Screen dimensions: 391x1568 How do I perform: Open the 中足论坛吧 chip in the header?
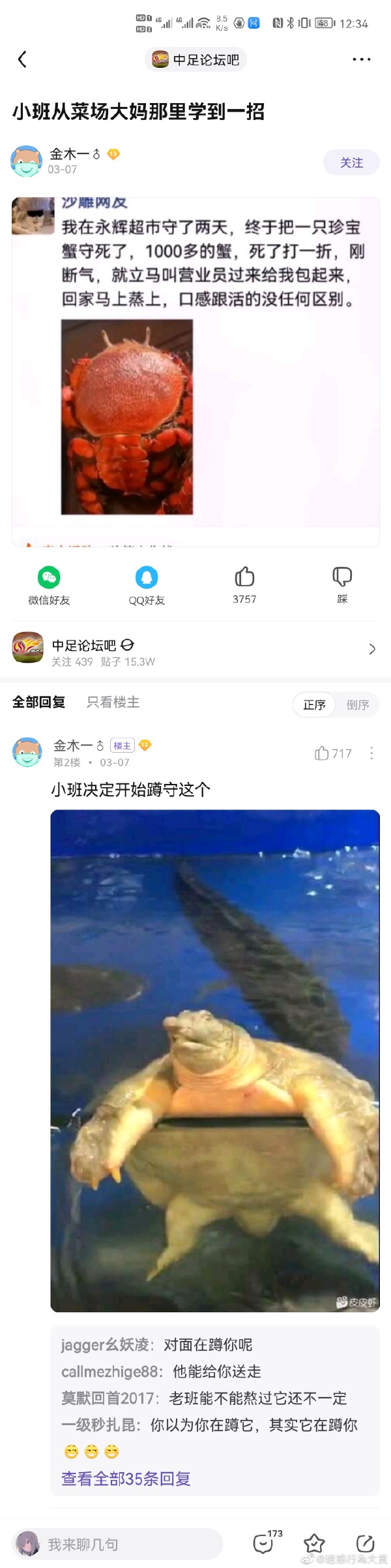click(195, 59)
